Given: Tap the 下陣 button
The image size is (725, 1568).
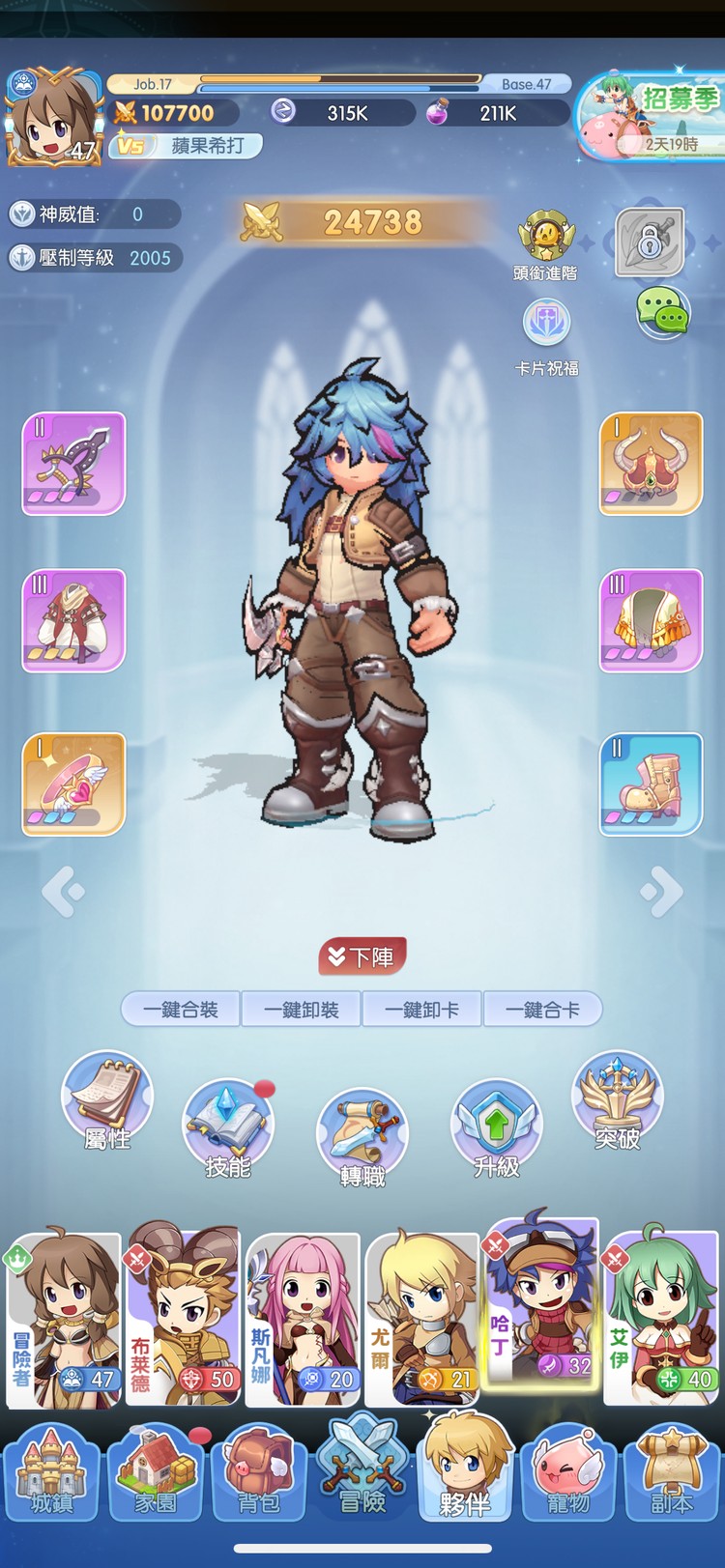Looking at the screenshot, I should [x=362, y=956].
